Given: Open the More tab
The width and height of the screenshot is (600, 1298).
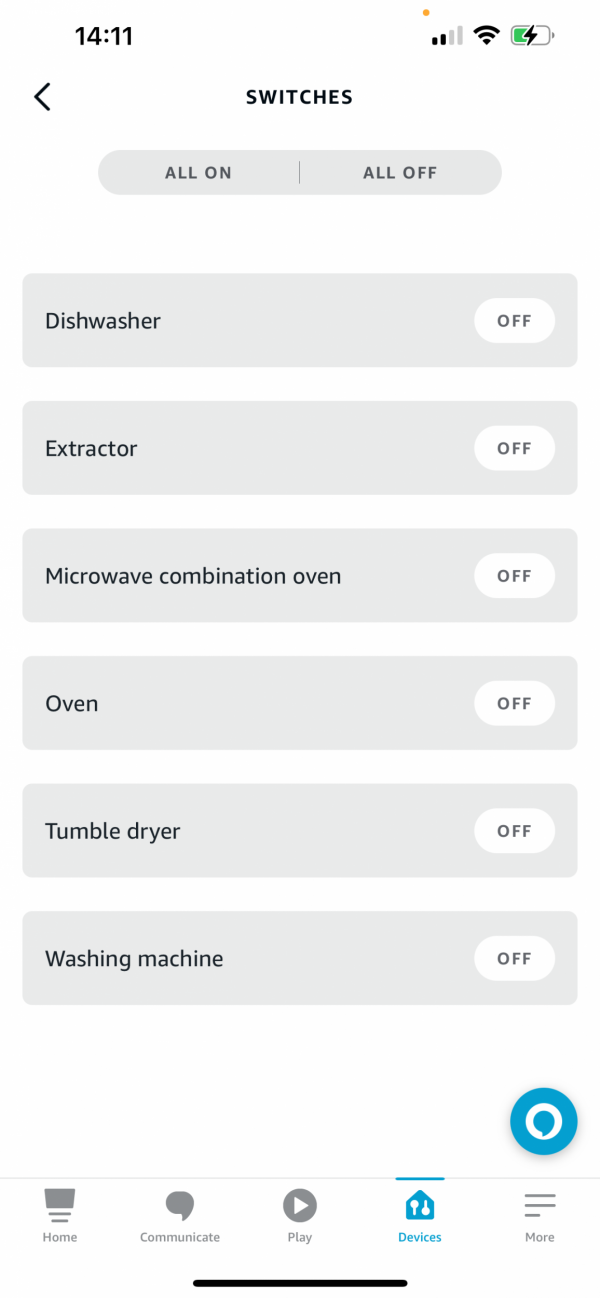Looking at the screenshot, I should [x=540, y=1216].
